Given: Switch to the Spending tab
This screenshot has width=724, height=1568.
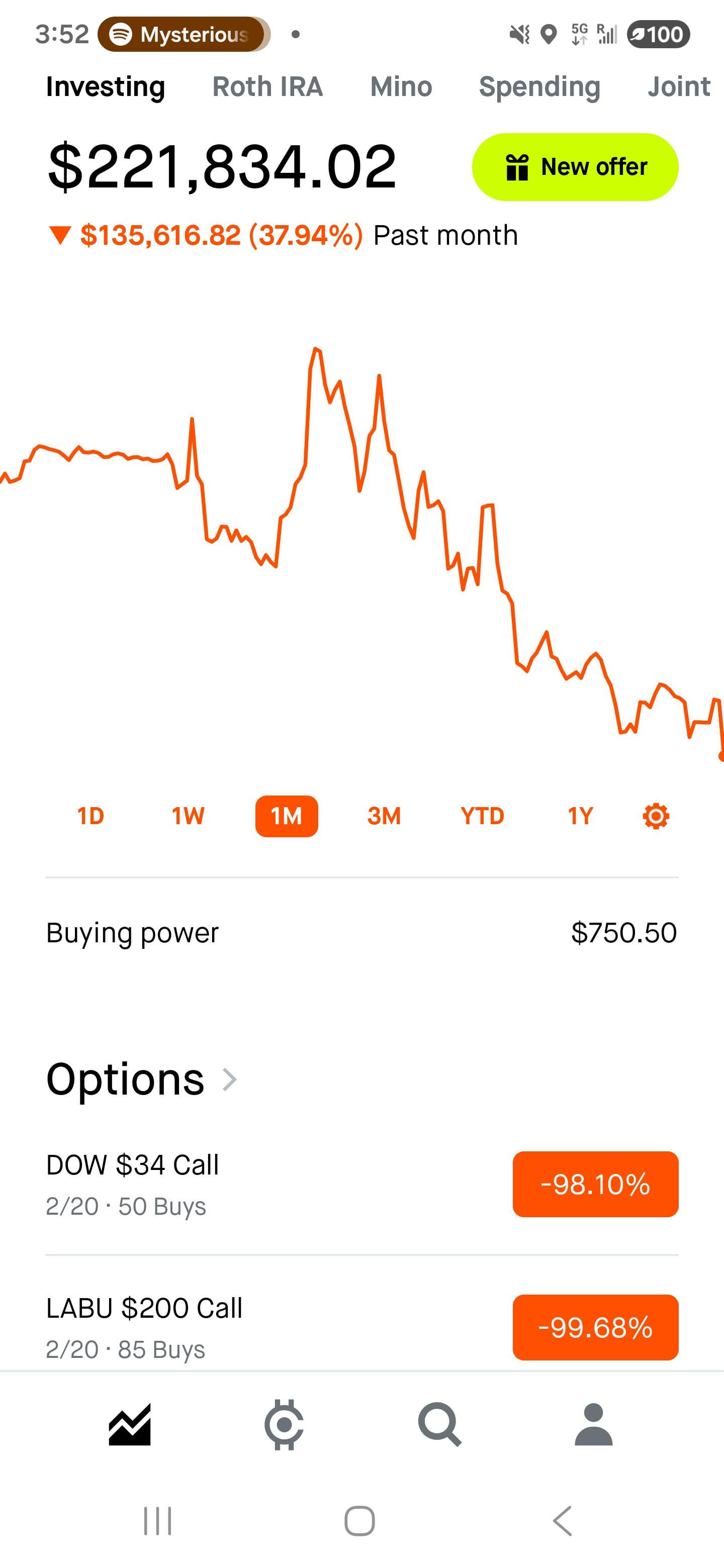Looking at the screenshot, I should click(x=539, y=86).
